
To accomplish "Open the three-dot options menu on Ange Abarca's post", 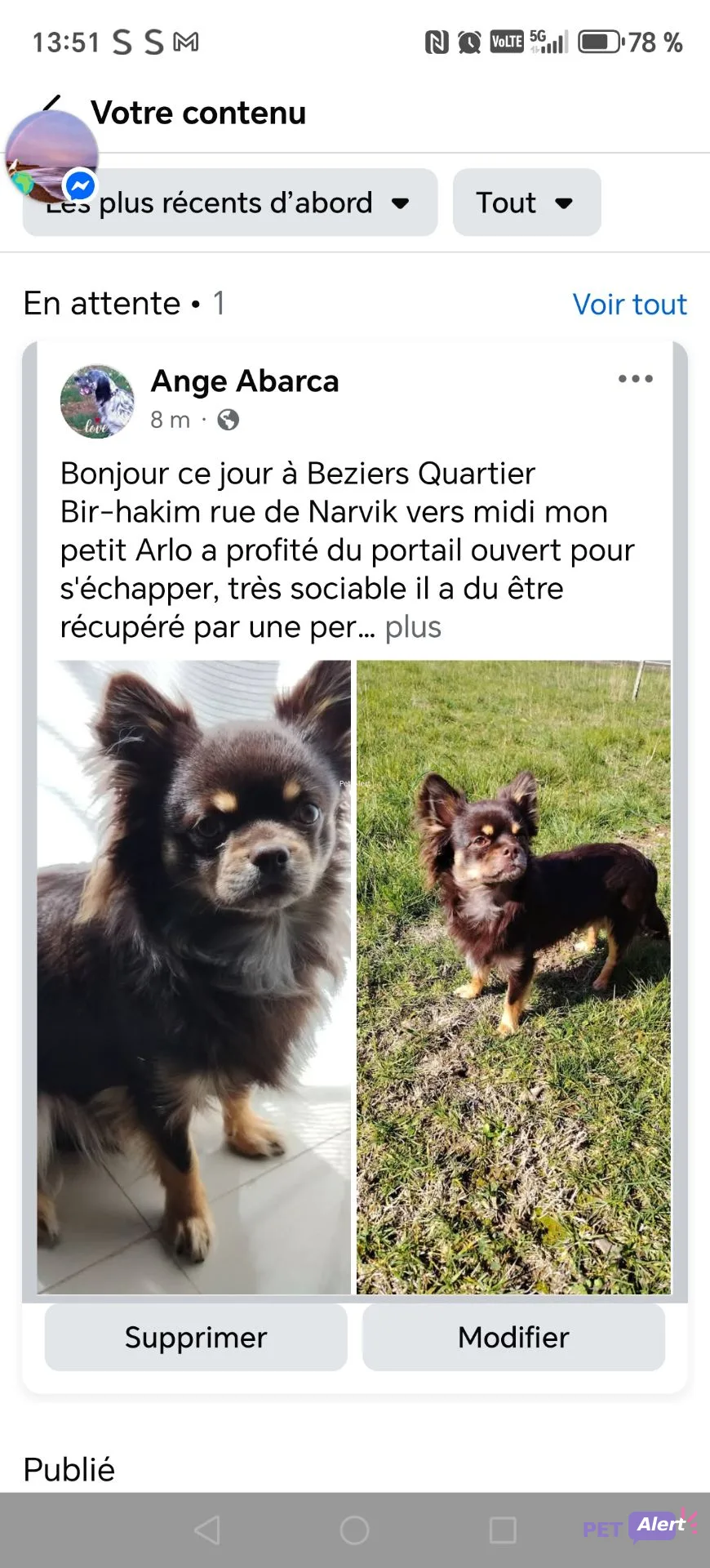I will click(635, 378).
